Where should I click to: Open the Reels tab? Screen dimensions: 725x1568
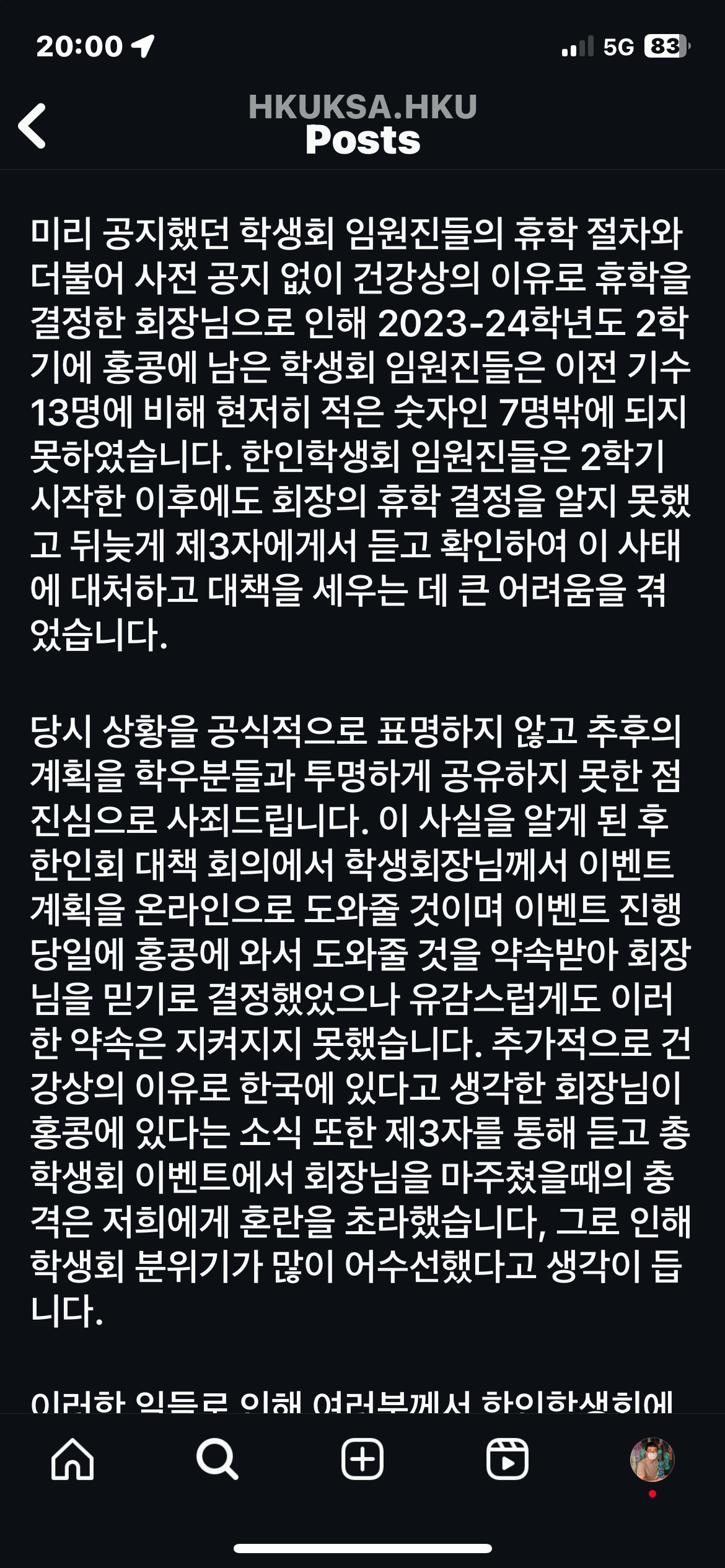click(x=507, y=1459)
